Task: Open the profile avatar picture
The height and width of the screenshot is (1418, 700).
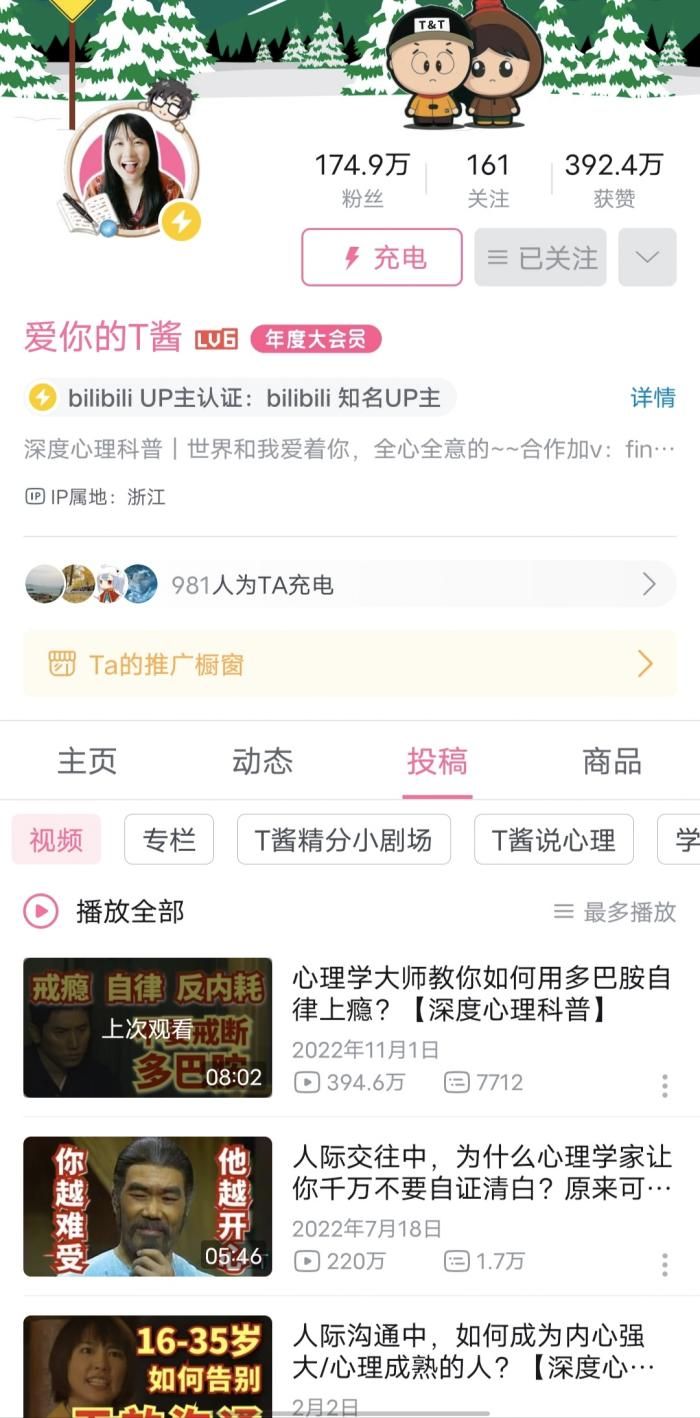Action: tap(133, 168)
